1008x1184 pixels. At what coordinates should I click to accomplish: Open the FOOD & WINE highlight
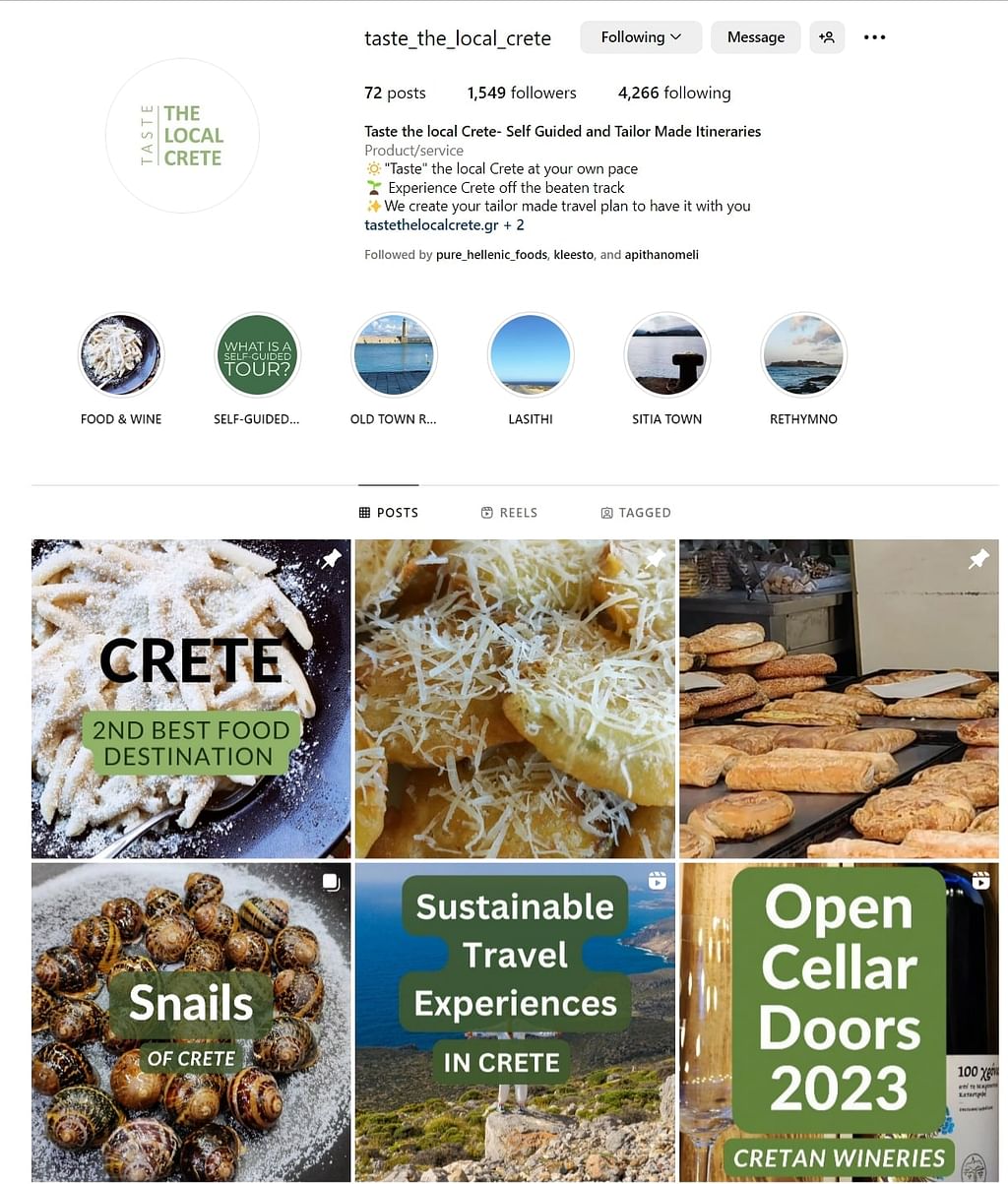(121, 355)
